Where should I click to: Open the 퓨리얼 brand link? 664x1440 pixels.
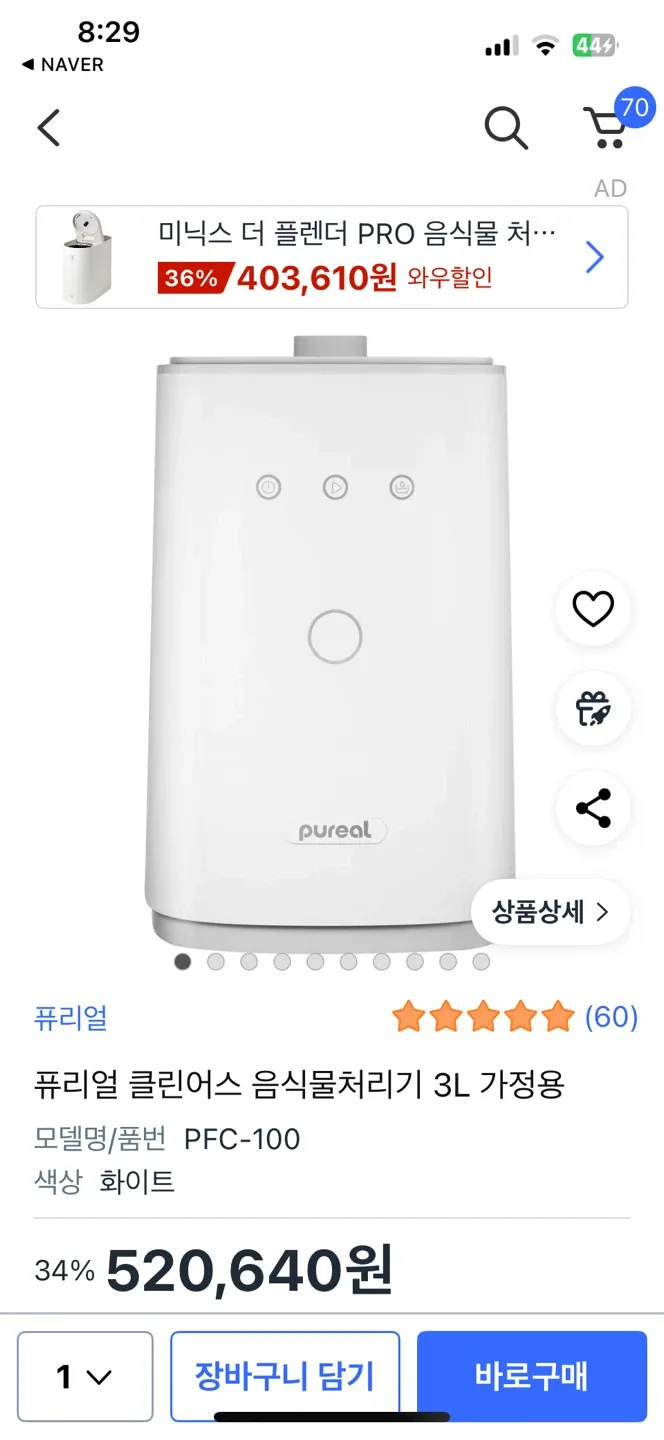tap(70, 1018)
